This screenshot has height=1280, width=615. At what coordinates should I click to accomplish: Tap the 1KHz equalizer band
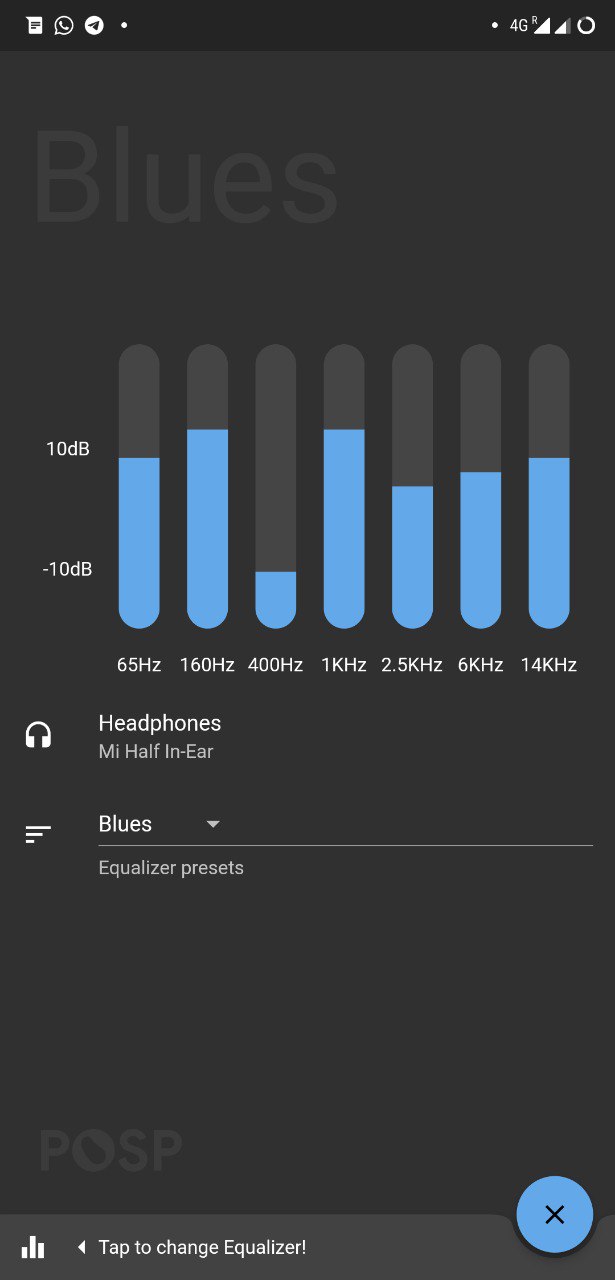[344, 486]
